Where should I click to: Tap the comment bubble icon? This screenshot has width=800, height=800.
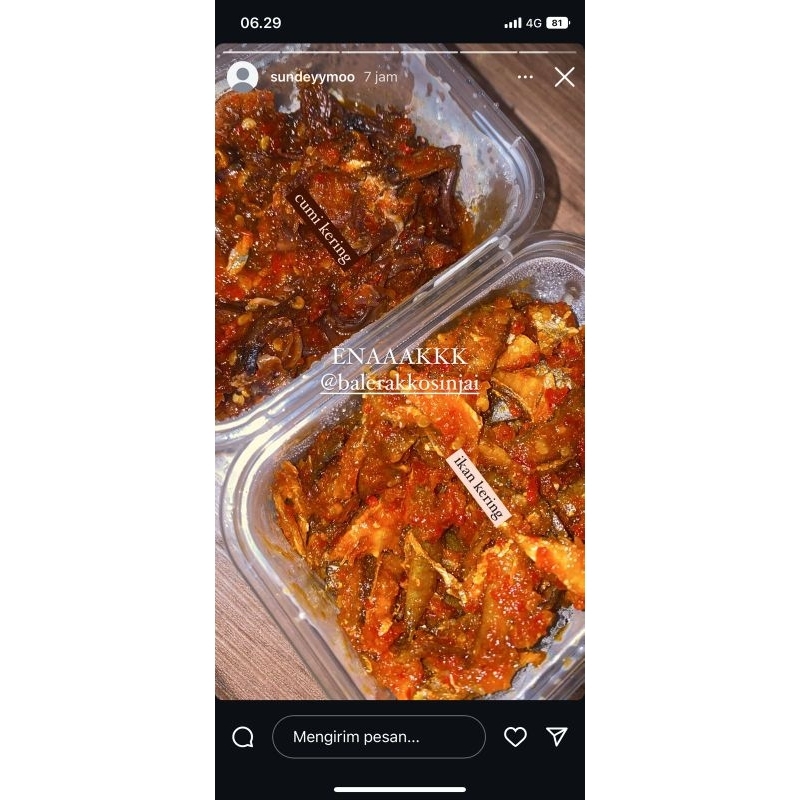(x=243, y=737)
